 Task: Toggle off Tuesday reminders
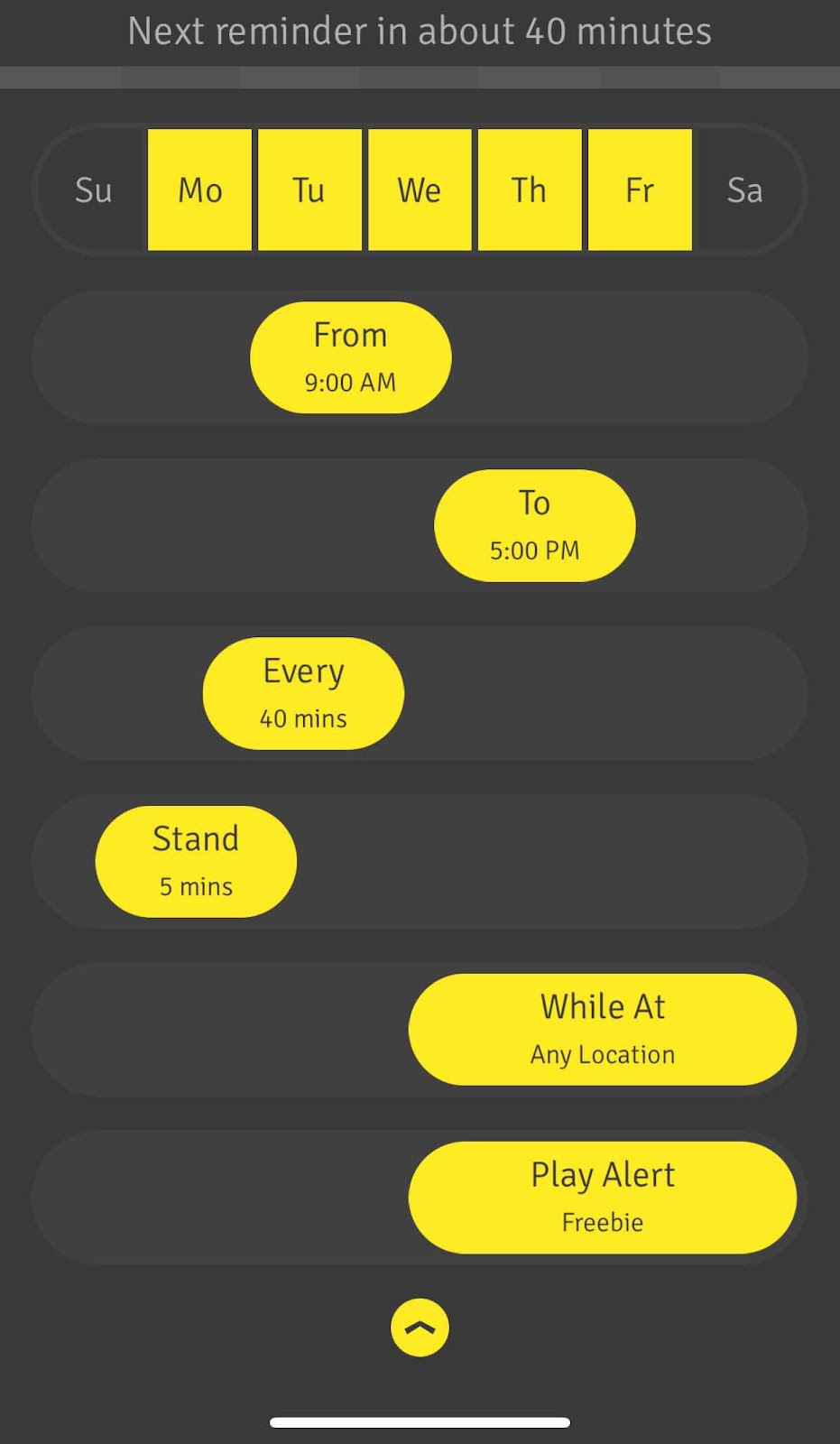(309, 190)
